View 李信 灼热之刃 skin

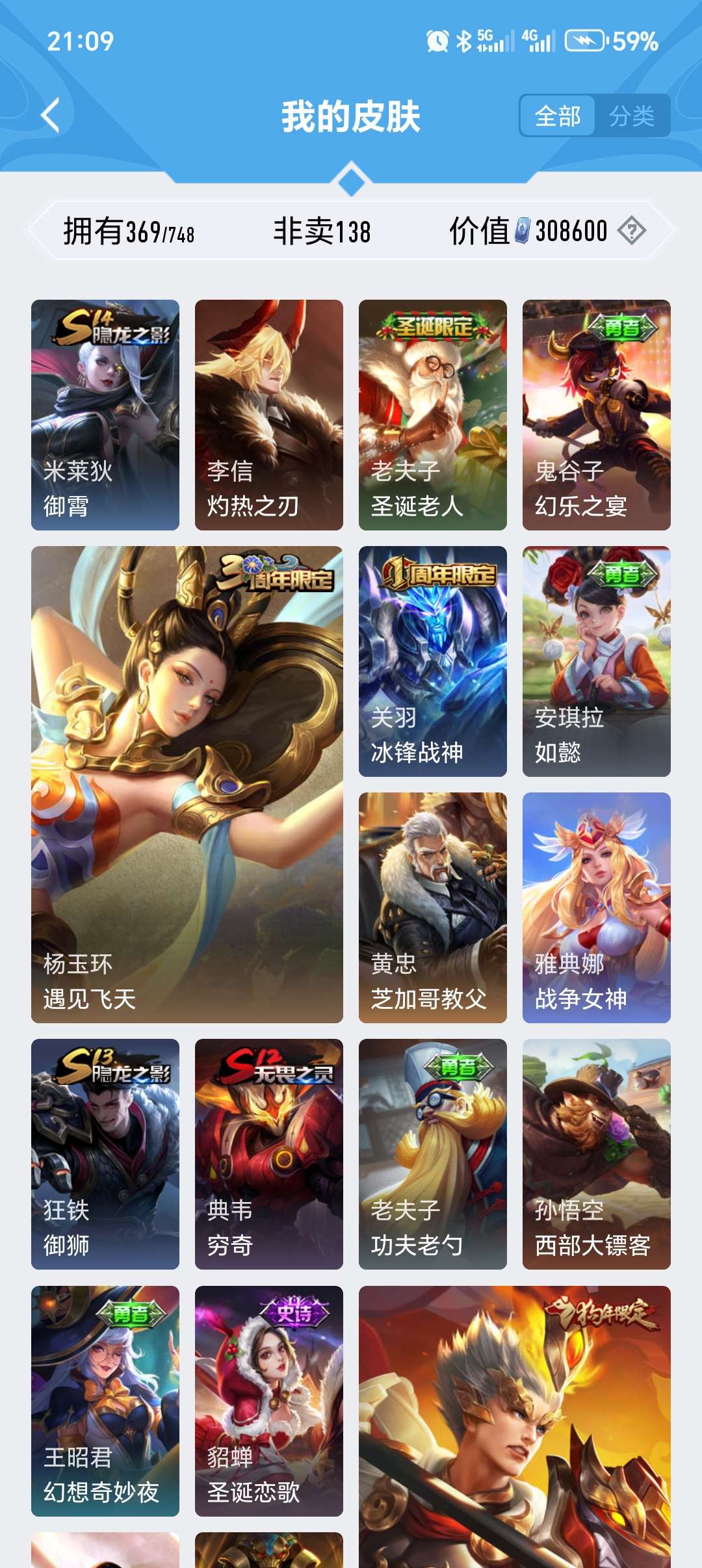pos(269,414)
